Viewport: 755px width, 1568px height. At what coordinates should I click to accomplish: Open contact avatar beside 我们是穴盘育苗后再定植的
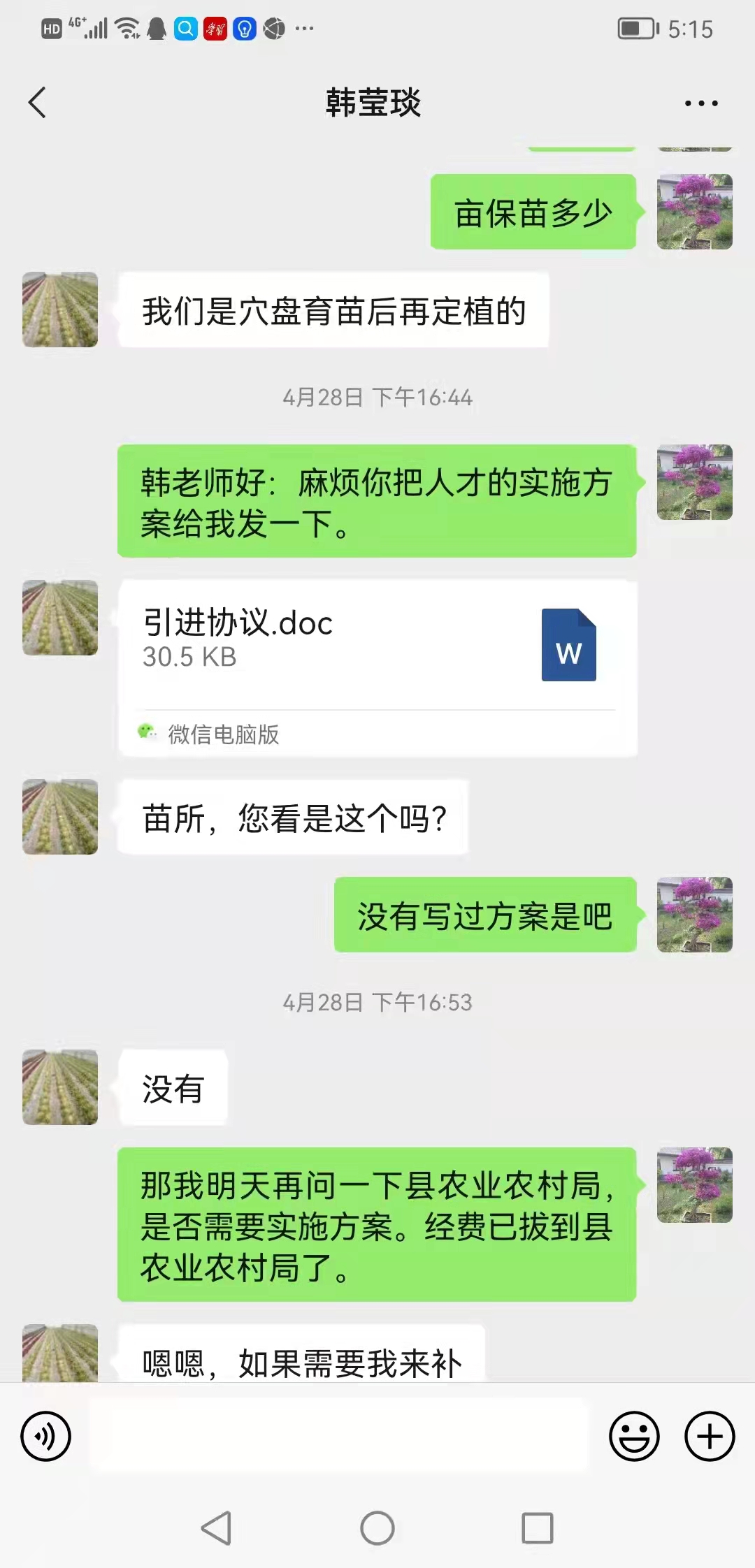(60, 310)
